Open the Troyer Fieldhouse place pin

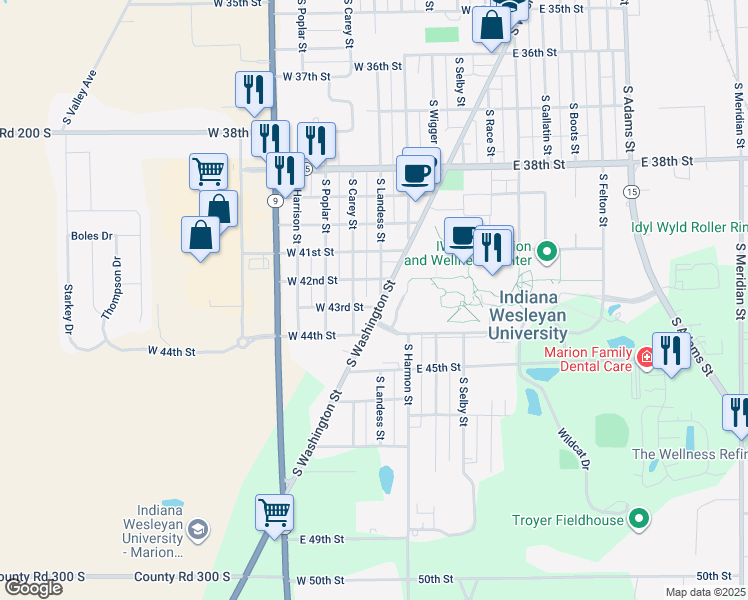[639, 519]
